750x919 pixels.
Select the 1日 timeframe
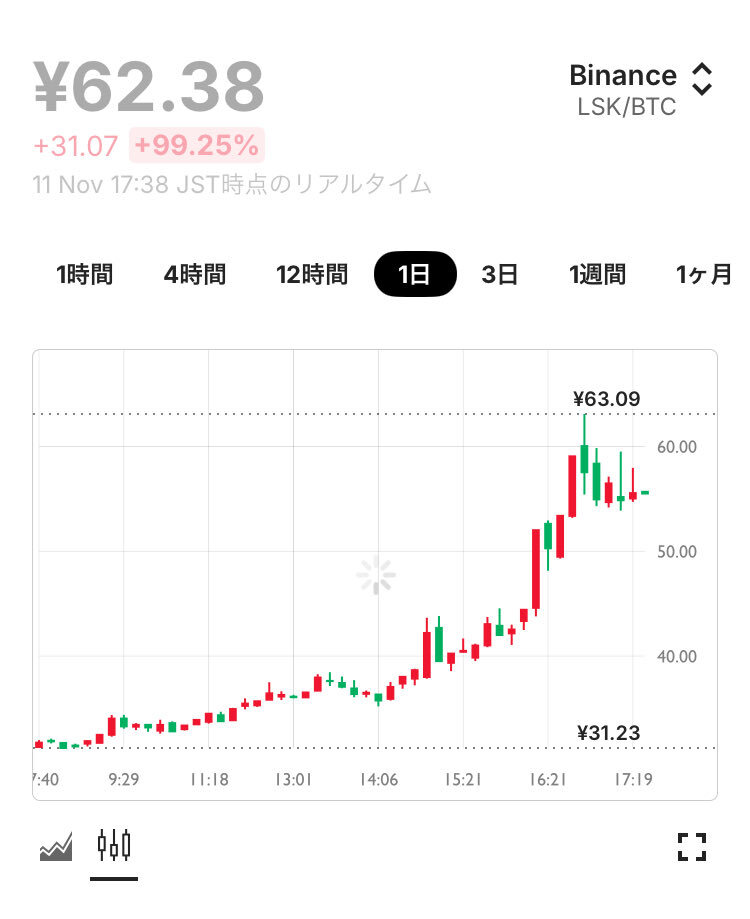tap(414, 275)
